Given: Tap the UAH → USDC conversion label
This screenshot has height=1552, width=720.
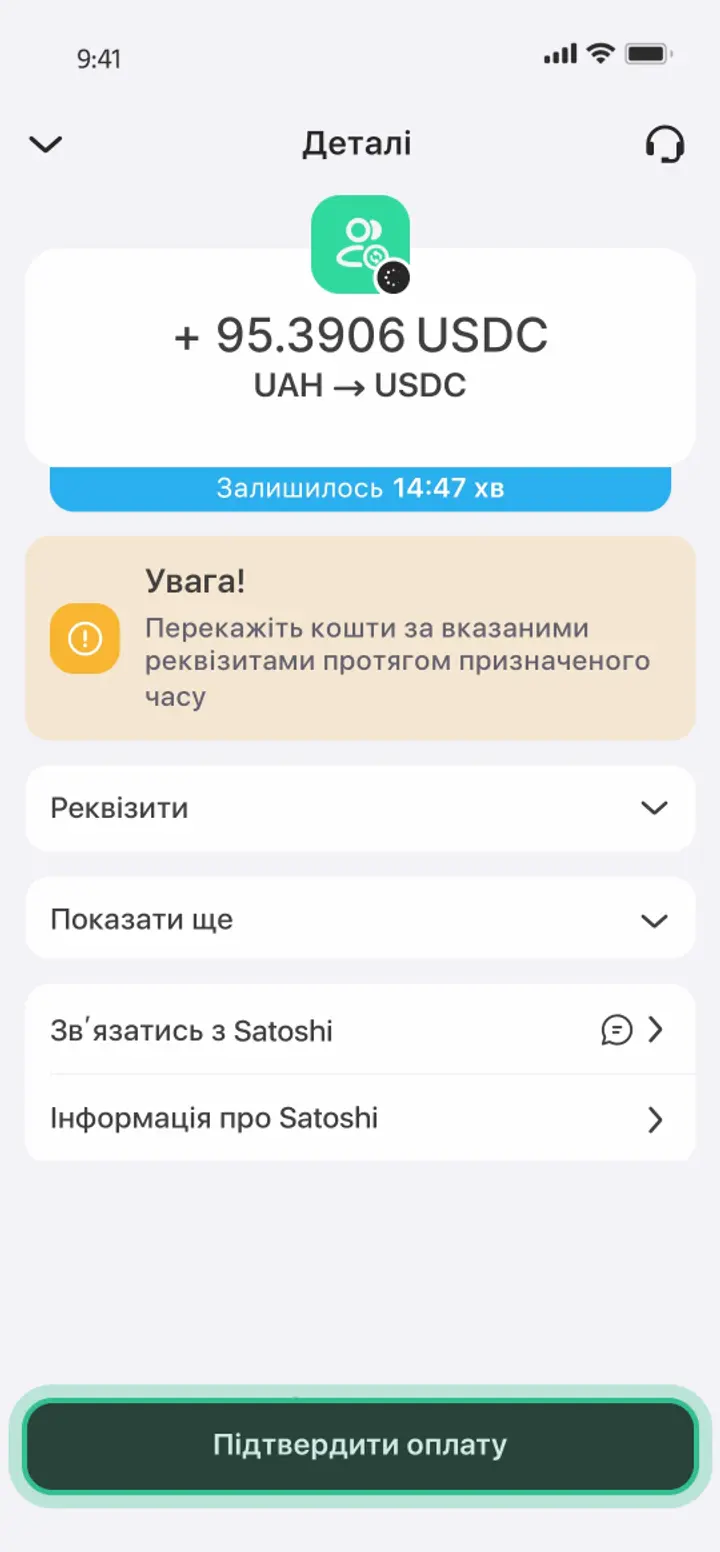Looking at the screenshot, I should [360, 385].
